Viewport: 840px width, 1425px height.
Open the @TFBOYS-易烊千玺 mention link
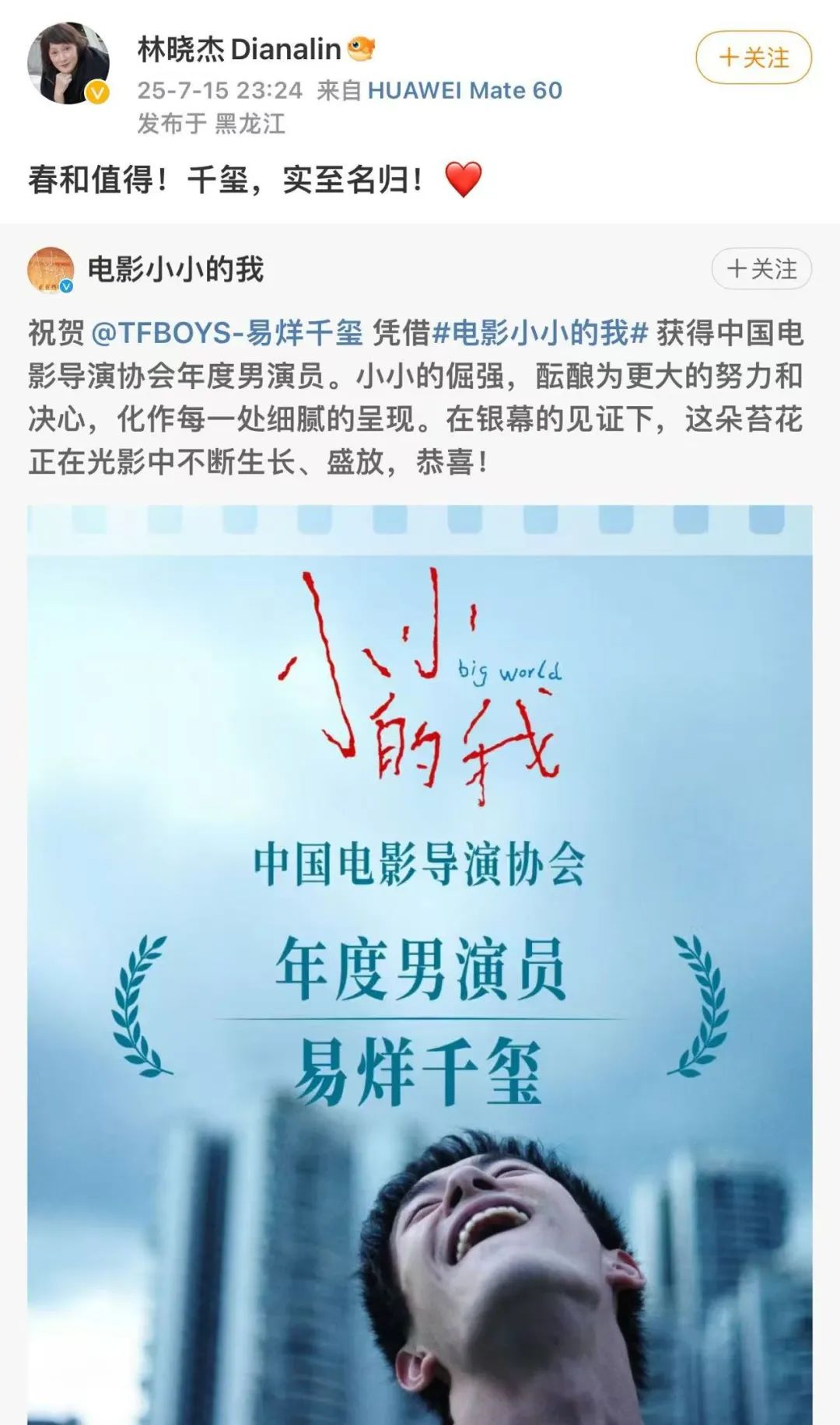tap(227, 333)
